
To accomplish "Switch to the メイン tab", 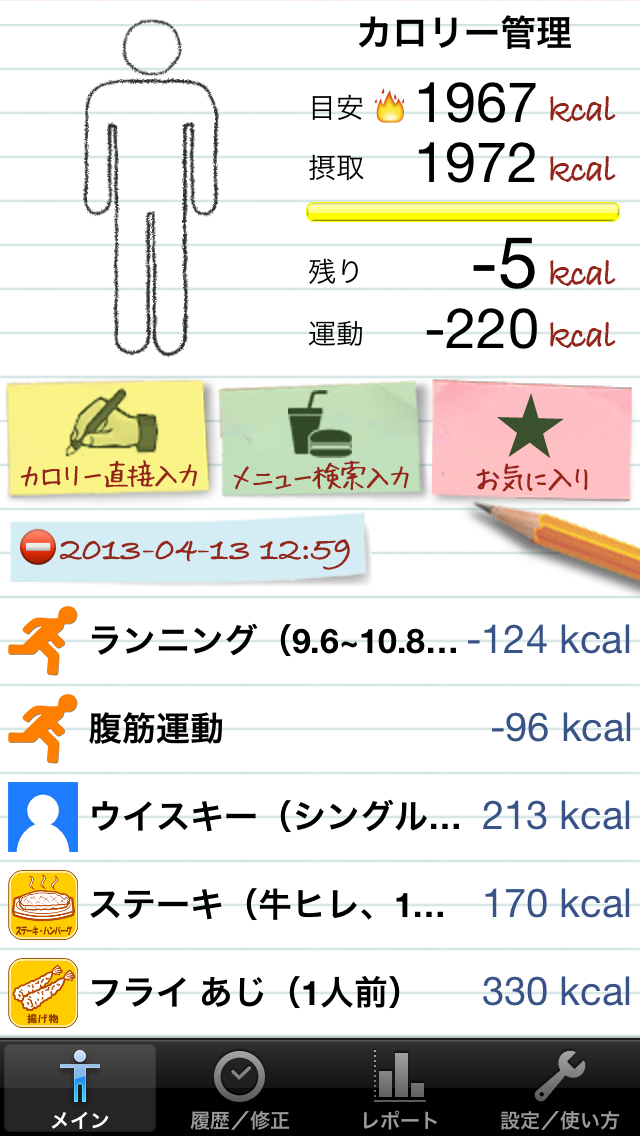I will [80, 1088].
